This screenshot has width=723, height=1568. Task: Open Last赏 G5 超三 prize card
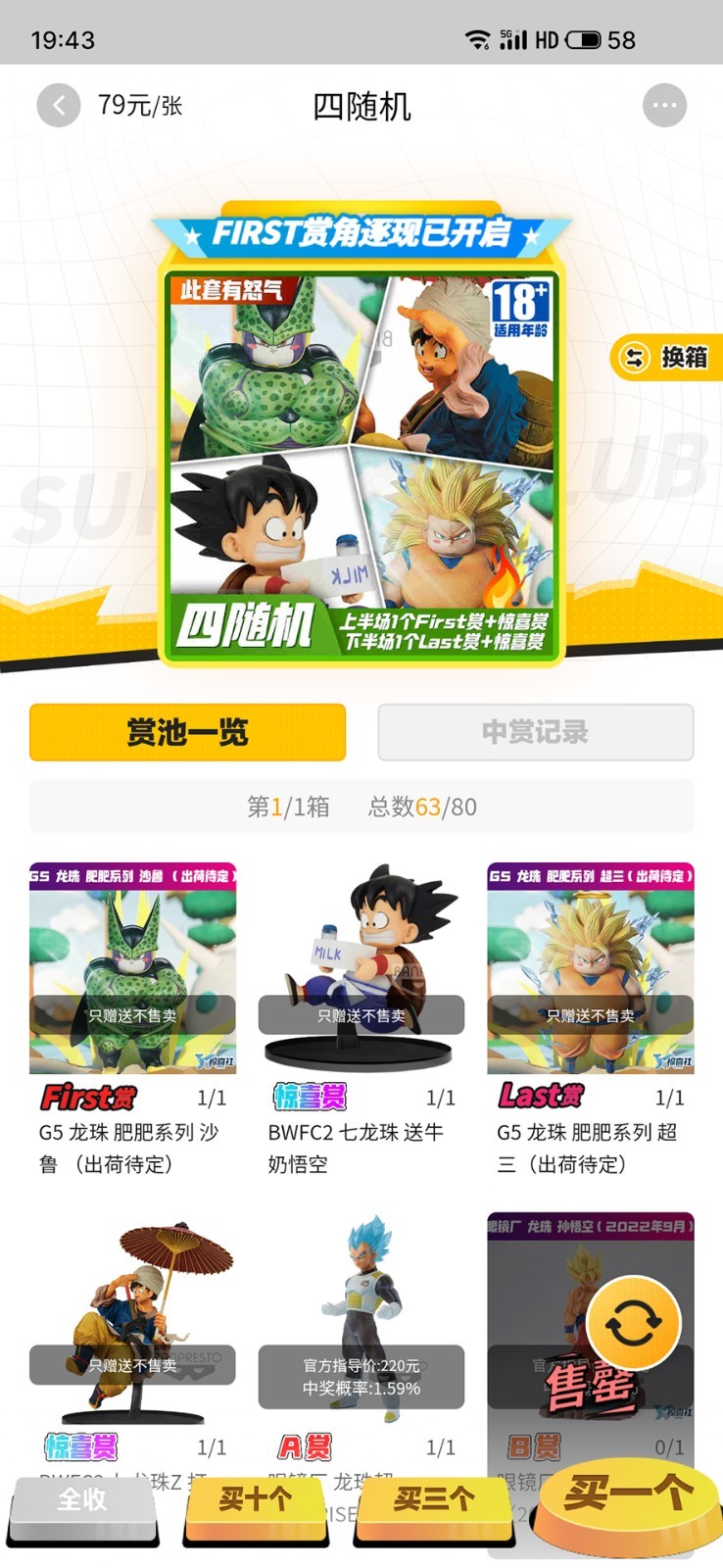[591, 1020]
